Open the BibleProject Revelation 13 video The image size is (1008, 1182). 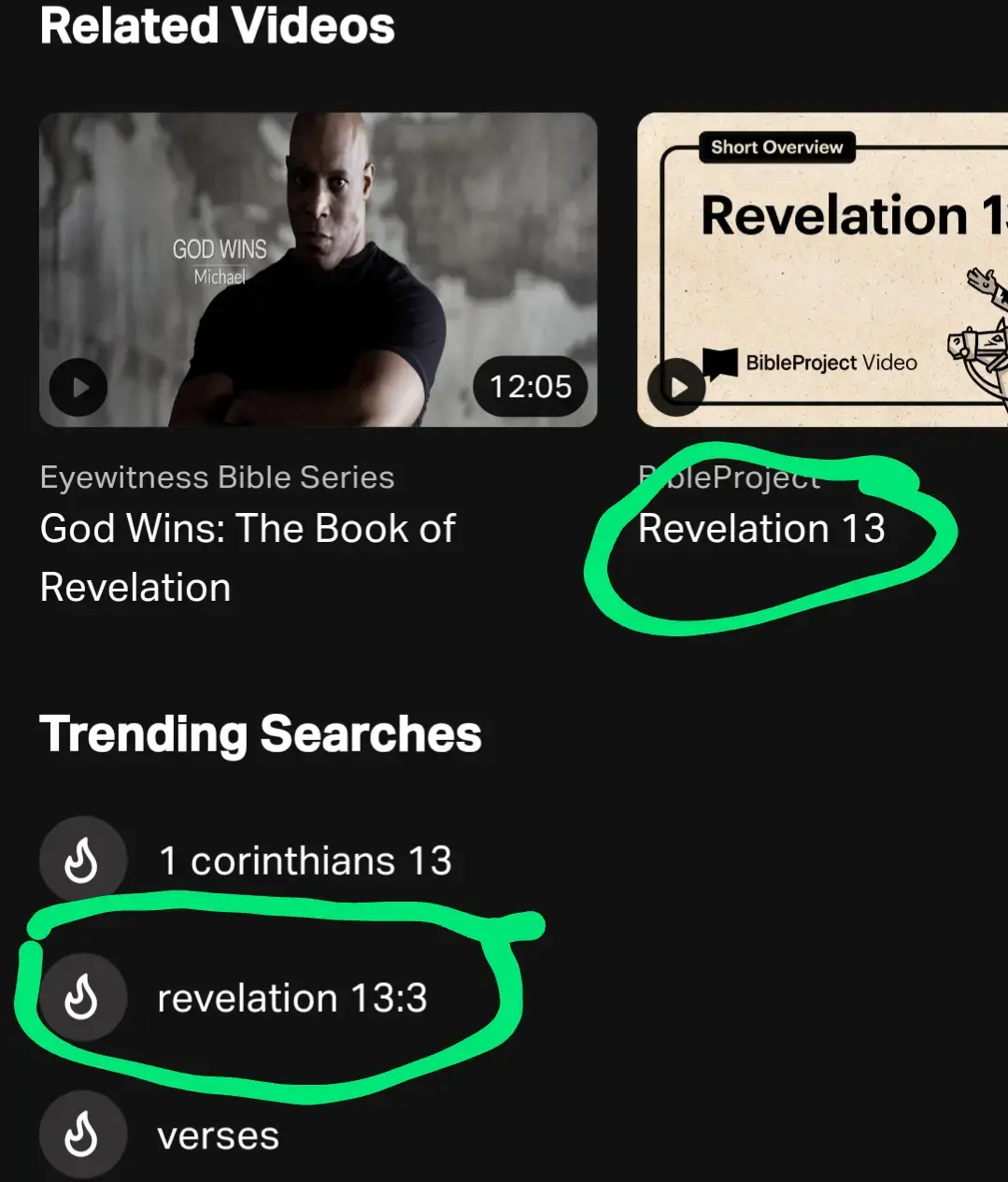pos(822,270)
